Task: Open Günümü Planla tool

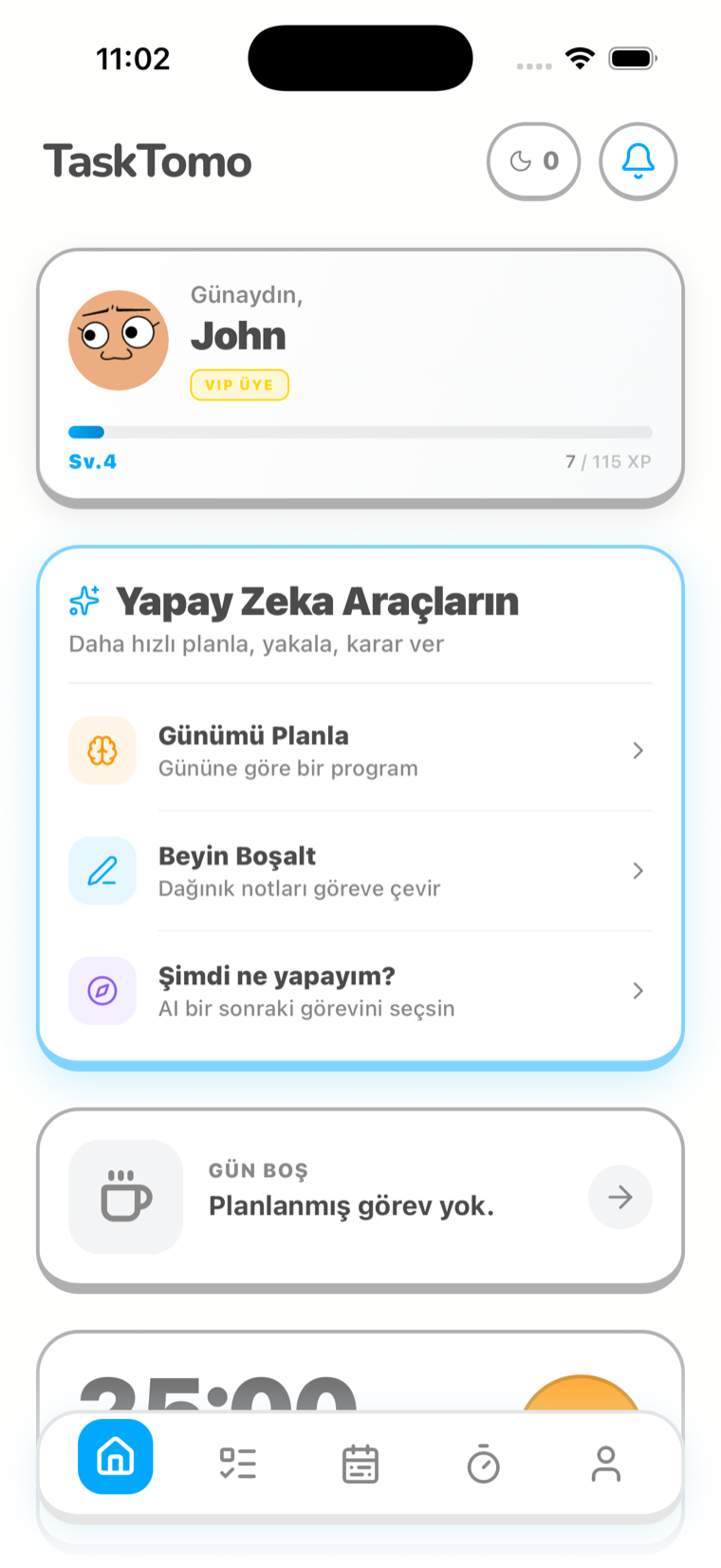Action: point(360,751)
